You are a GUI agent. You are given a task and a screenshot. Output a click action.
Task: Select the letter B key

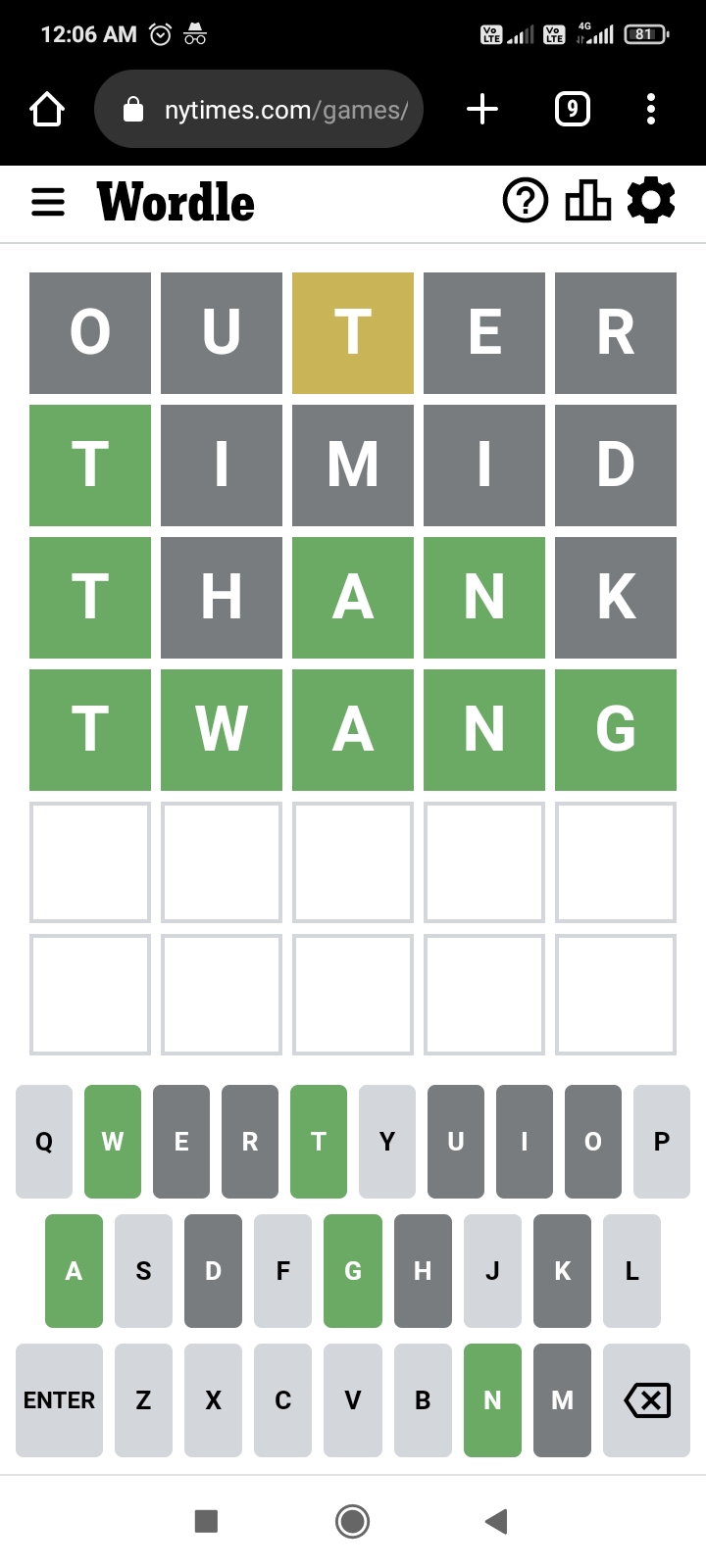coord(423,1400)
